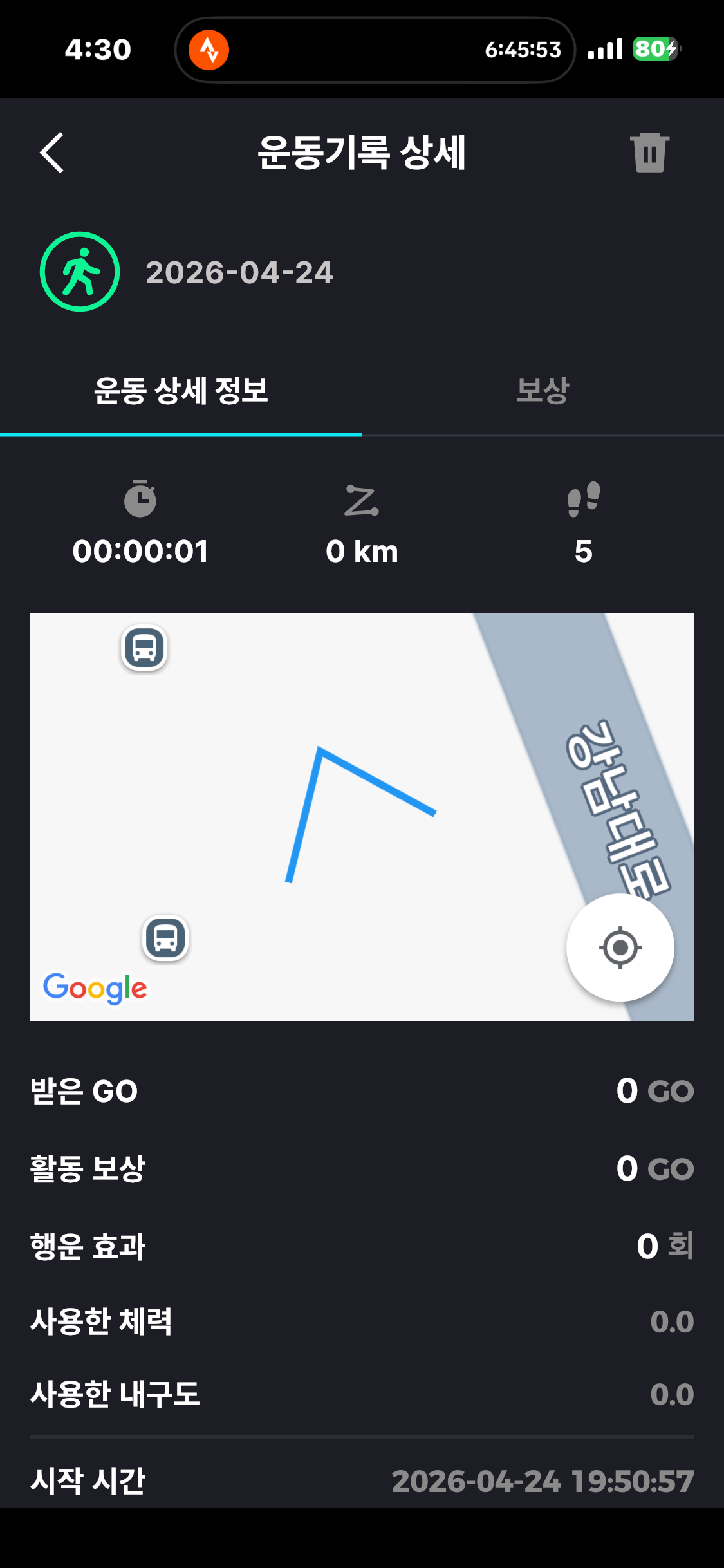Select the 운동 상세 정보 tab

click(x=181, y=391)
